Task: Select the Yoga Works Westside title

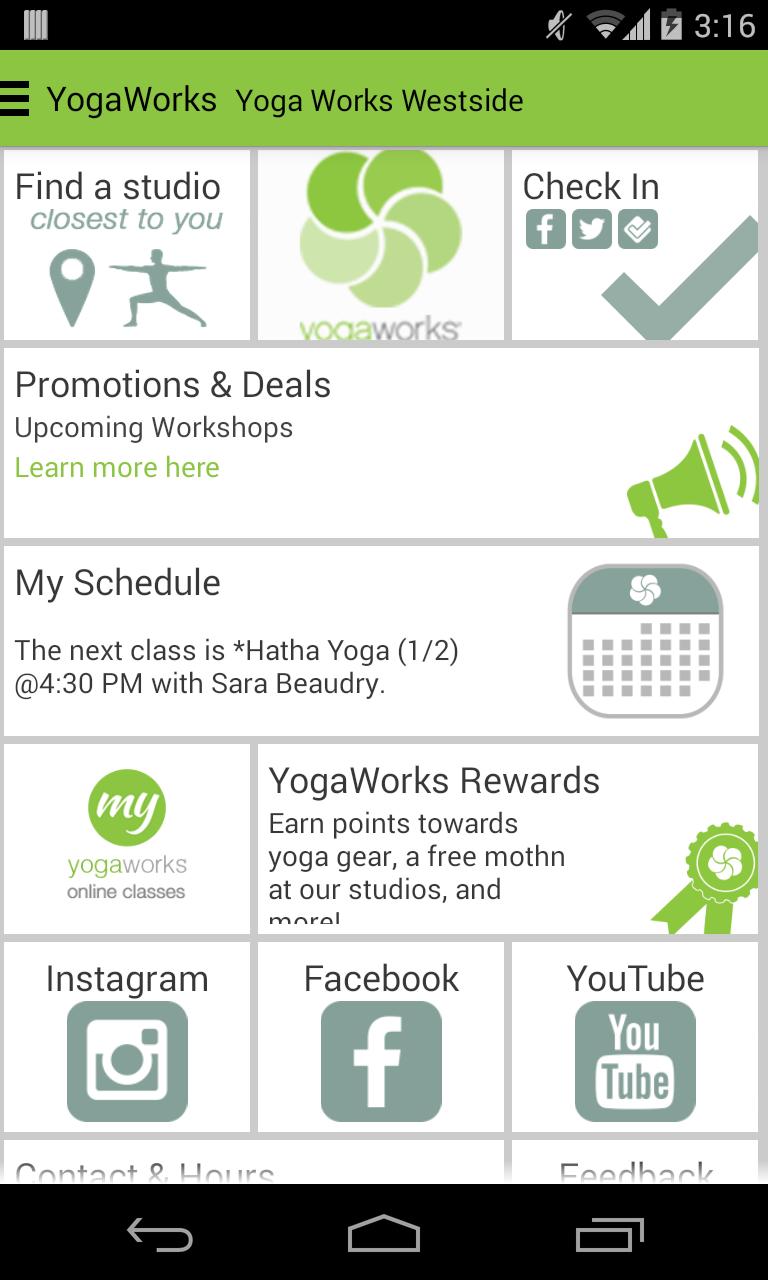Action: tap(378, 101)
